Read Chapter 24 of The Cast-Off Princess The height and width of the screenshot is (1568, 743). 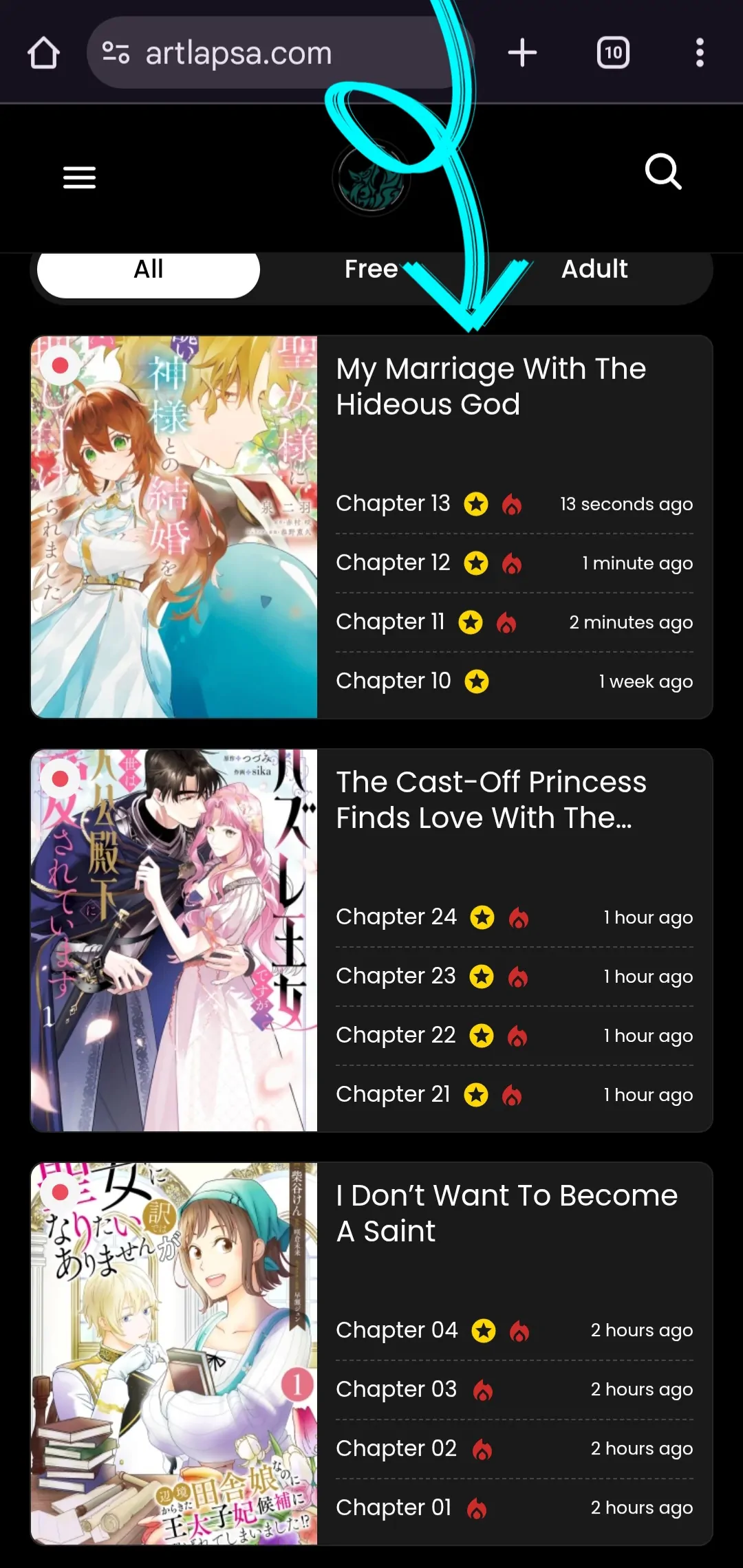[396, 917]
